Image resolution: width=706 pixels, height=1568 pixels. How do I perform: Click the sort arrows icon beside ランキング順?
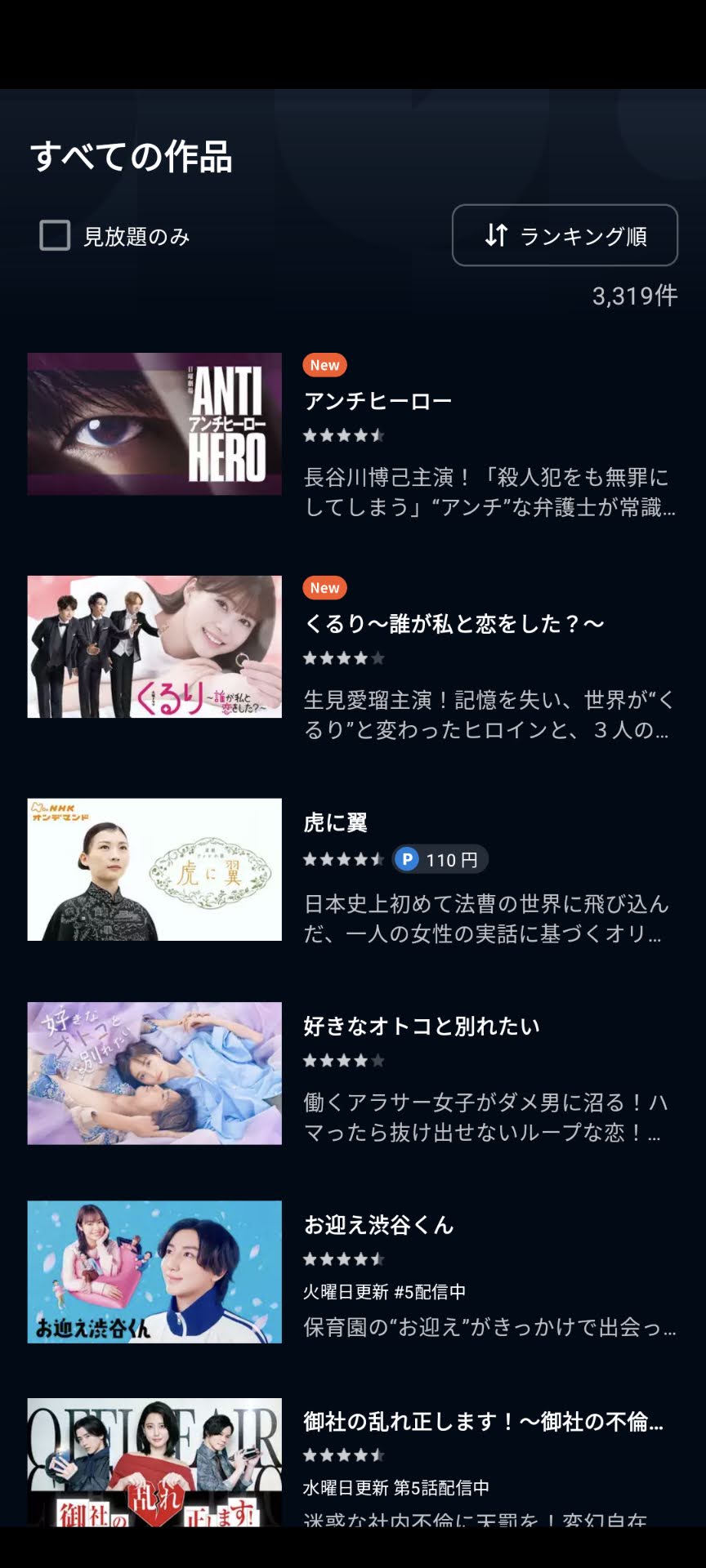coord(496,235)
